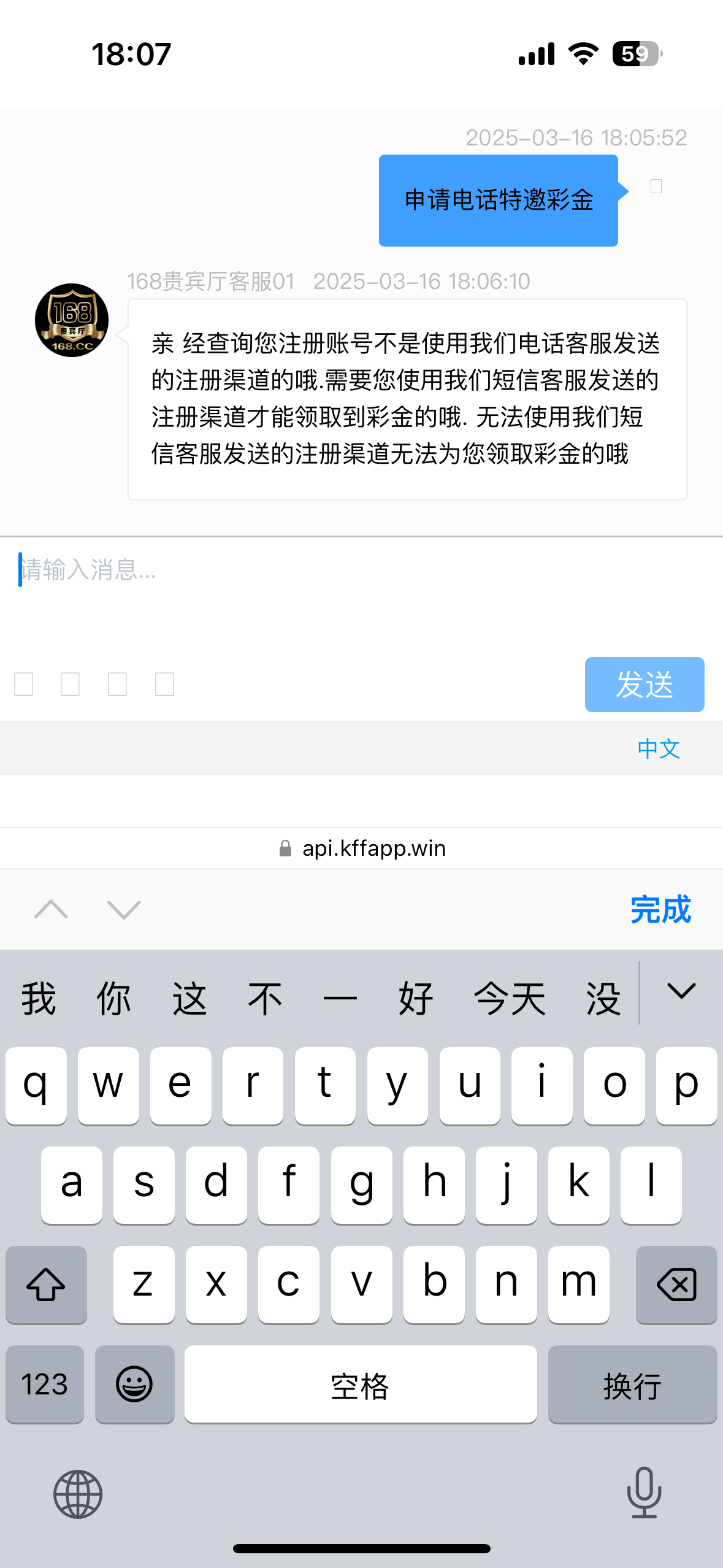Jump to next field with down arrow

coord(124,909)
